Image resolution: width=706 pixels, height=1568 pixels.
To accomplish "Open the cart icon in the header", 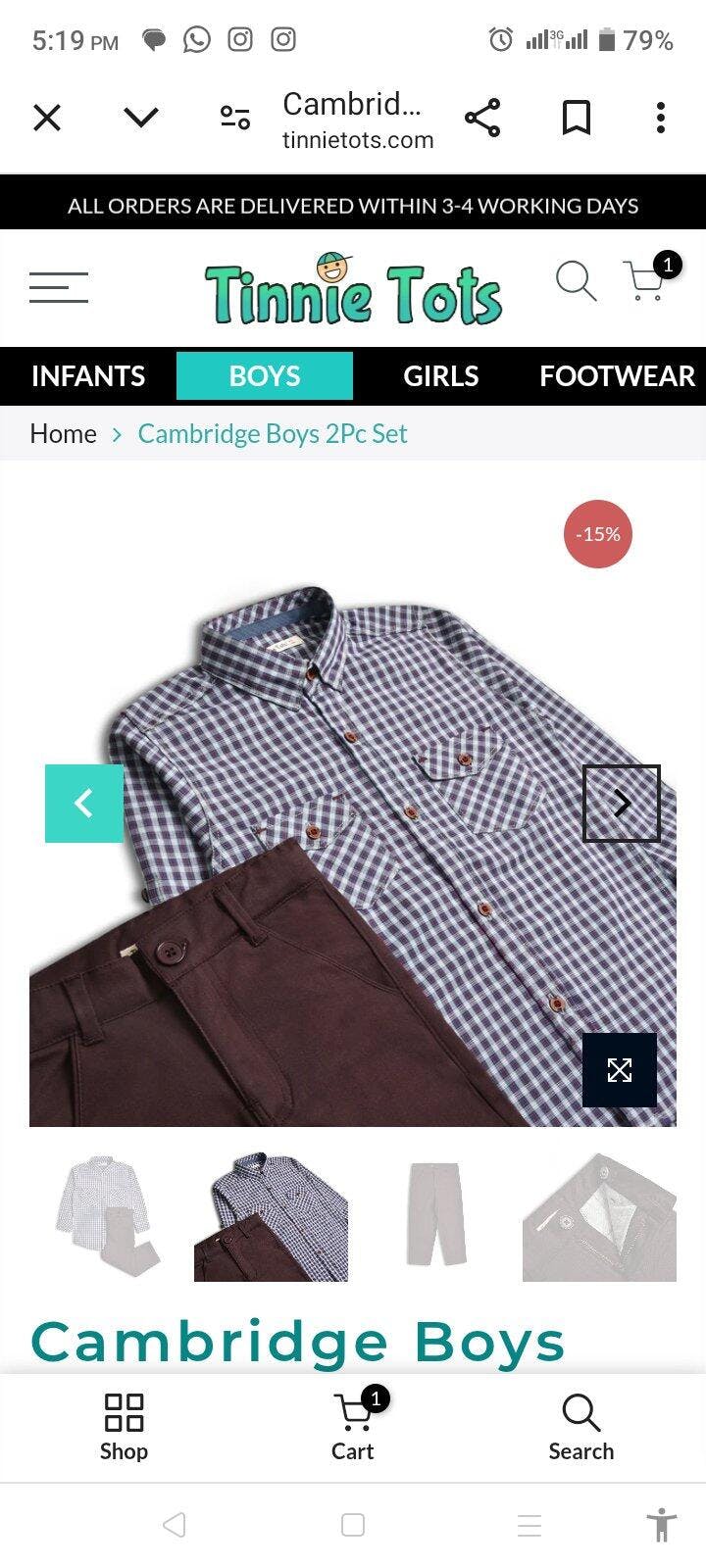I will 647,280.
